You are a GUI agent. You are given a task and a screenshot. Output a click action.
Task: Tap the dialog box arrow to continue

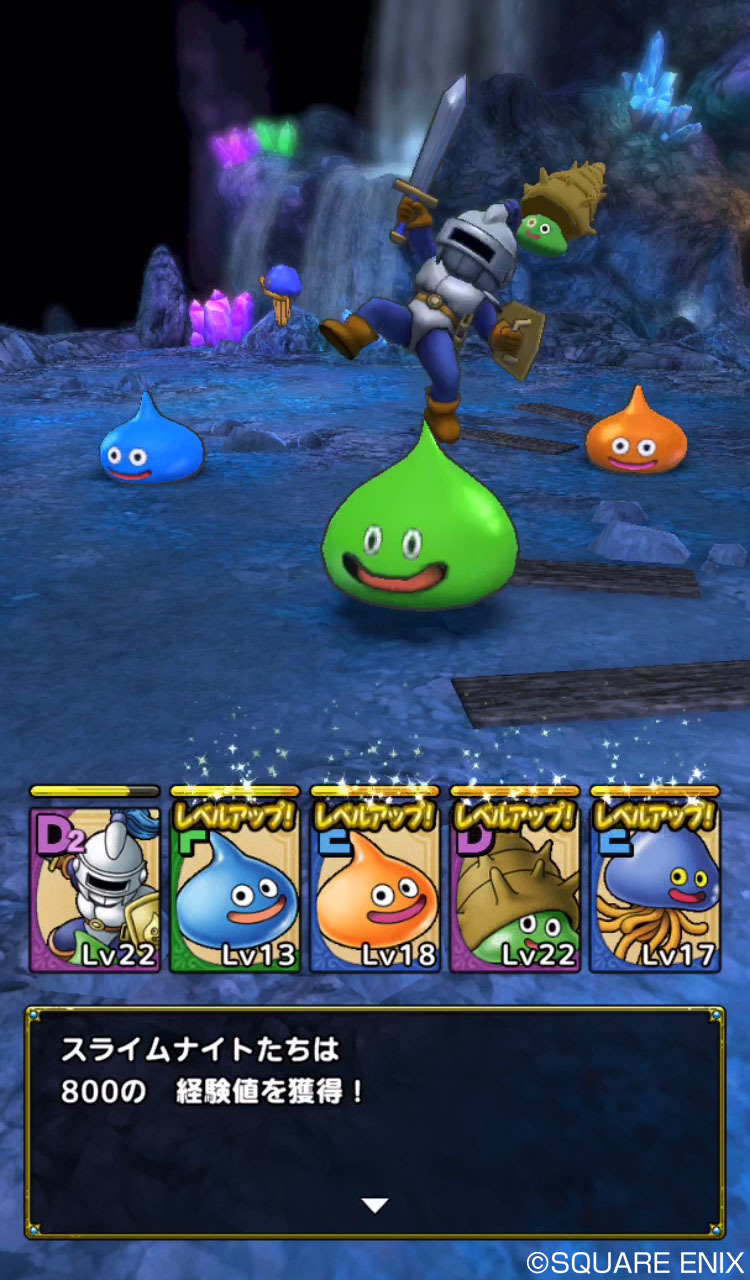[375, 1205]
